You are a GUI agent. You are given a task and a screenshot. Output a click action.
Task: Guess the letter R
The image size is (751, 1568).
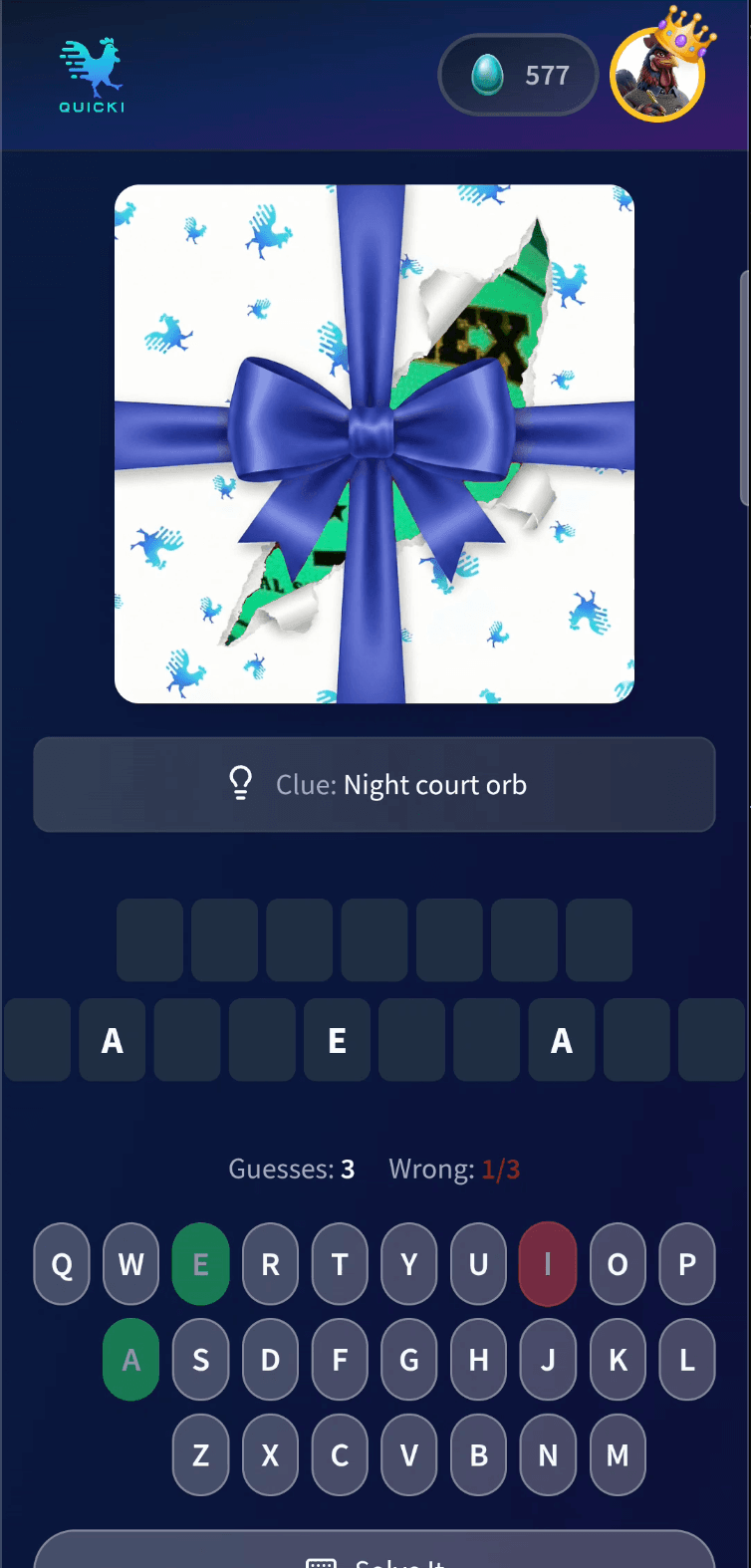click(270, 1264)
